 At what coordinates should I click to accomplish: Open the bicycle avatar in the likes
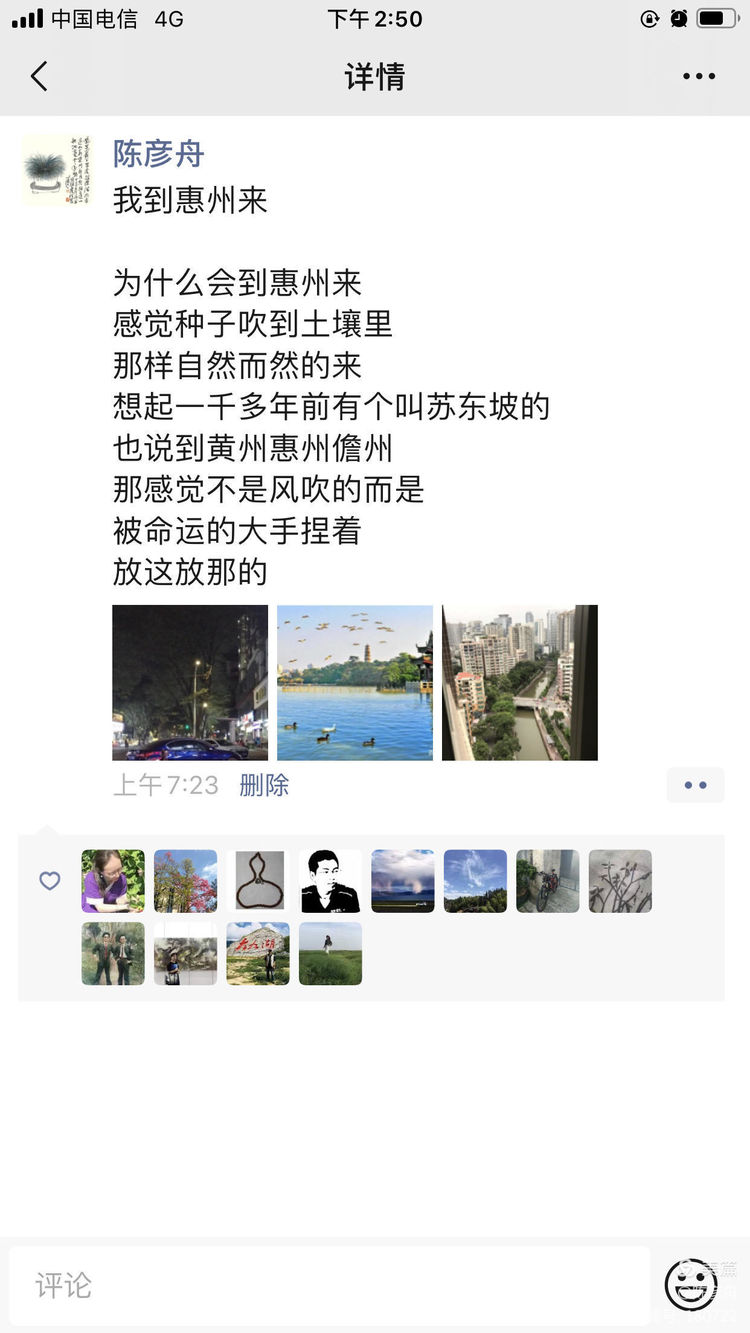coord(548,881)
